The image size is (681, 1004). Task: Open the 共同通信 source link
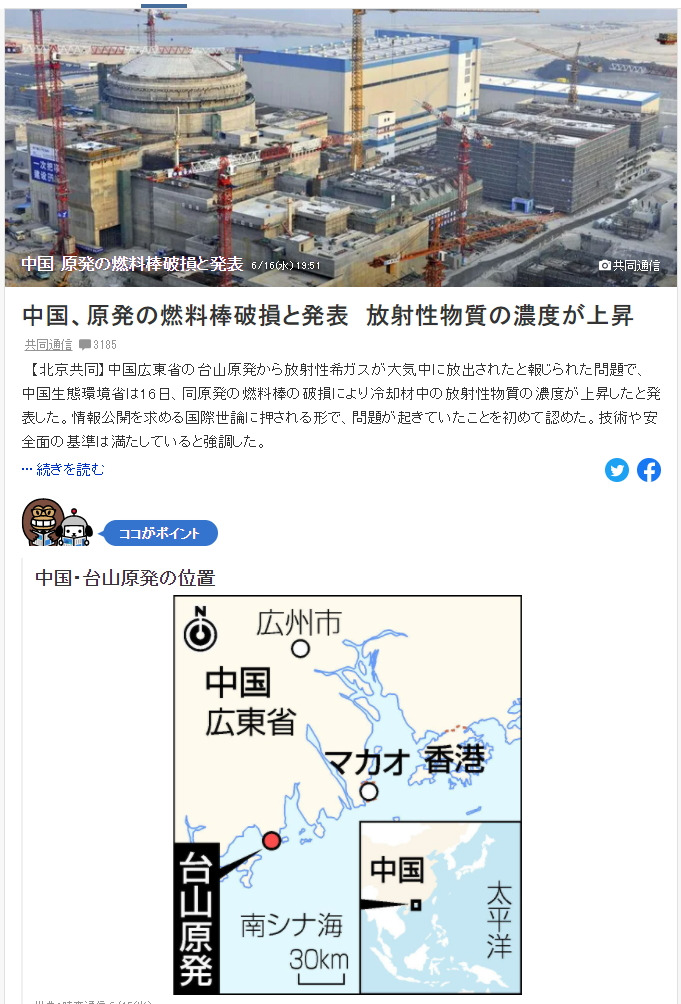point(48,345)
